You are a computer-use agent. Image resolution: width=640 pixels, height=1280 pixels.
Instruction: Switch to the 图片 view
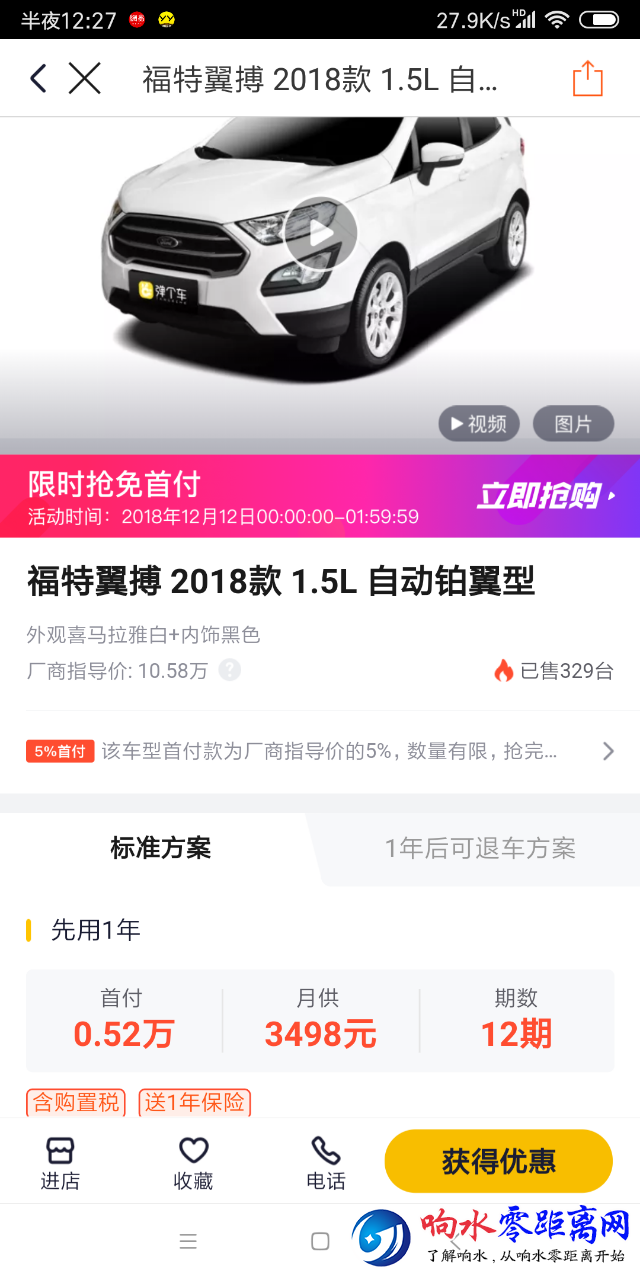[573, 424]
